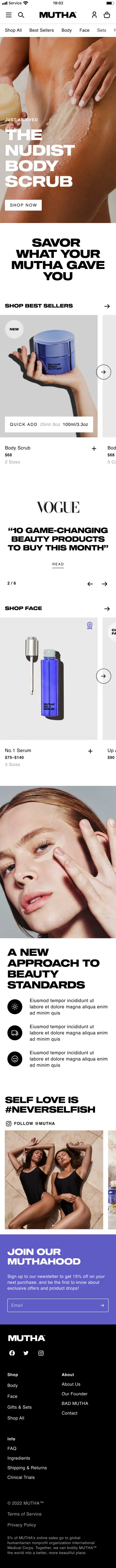This screenshot has height=1568, width=116.
Task: Tap the SHOP NOW button
Action: pyautogui.click(x=24, y=205)
